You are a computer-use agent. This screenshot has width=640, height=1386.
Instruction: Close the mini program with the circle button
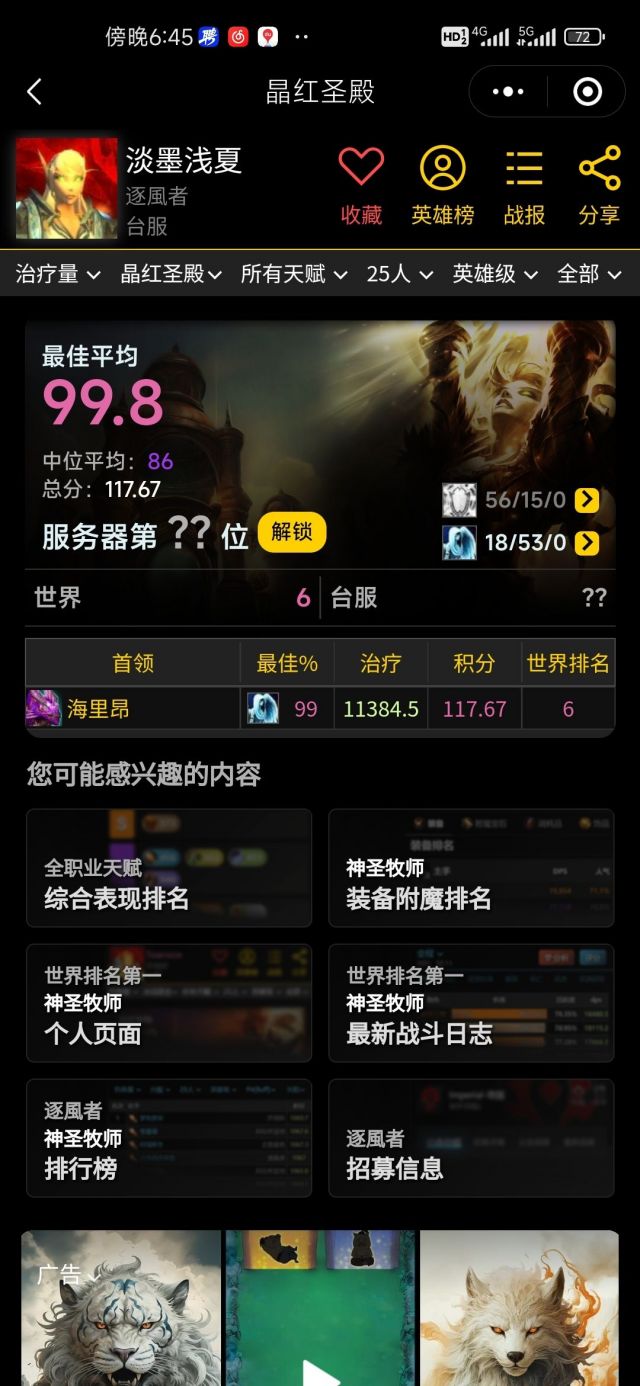[x=587, y=92]
